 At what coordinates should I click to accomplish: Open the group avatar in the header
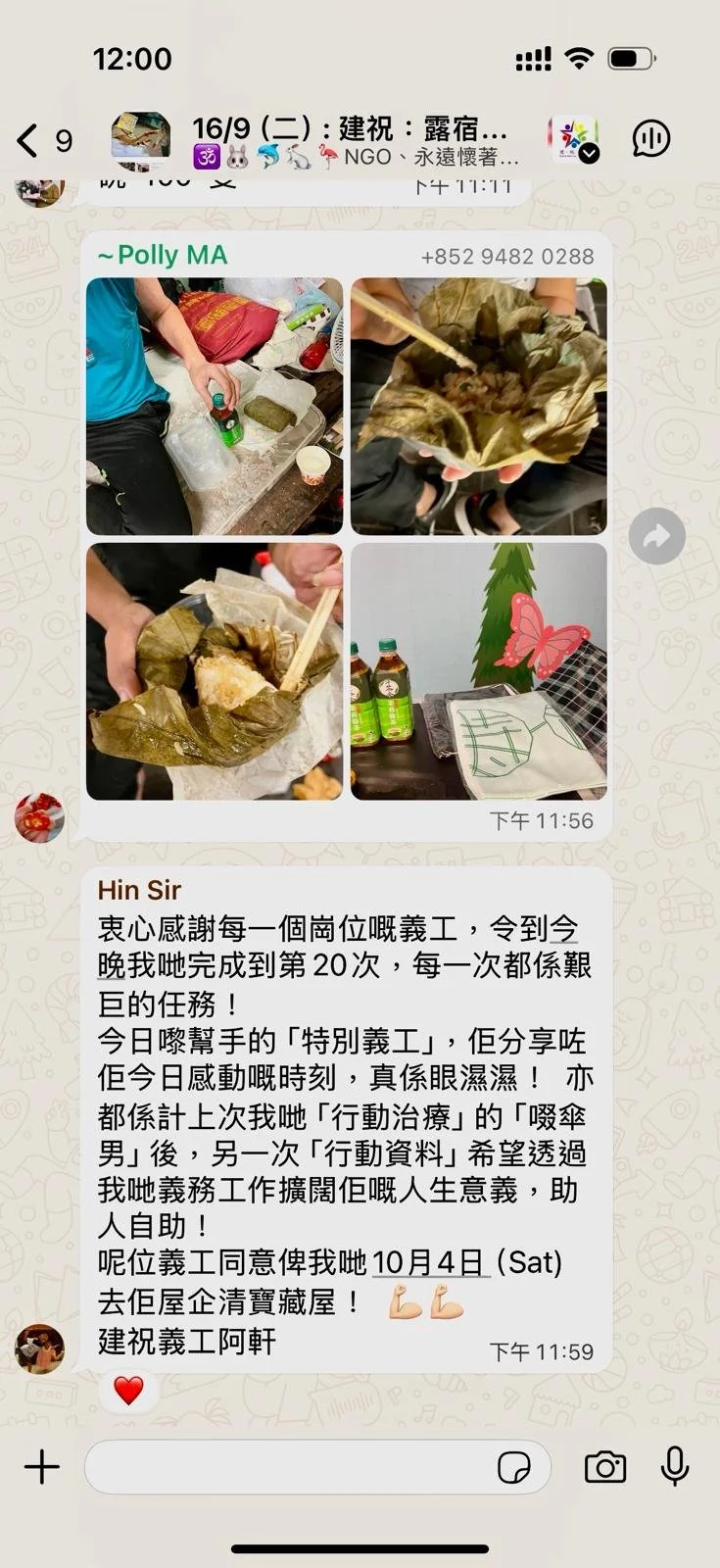[140, 135]
